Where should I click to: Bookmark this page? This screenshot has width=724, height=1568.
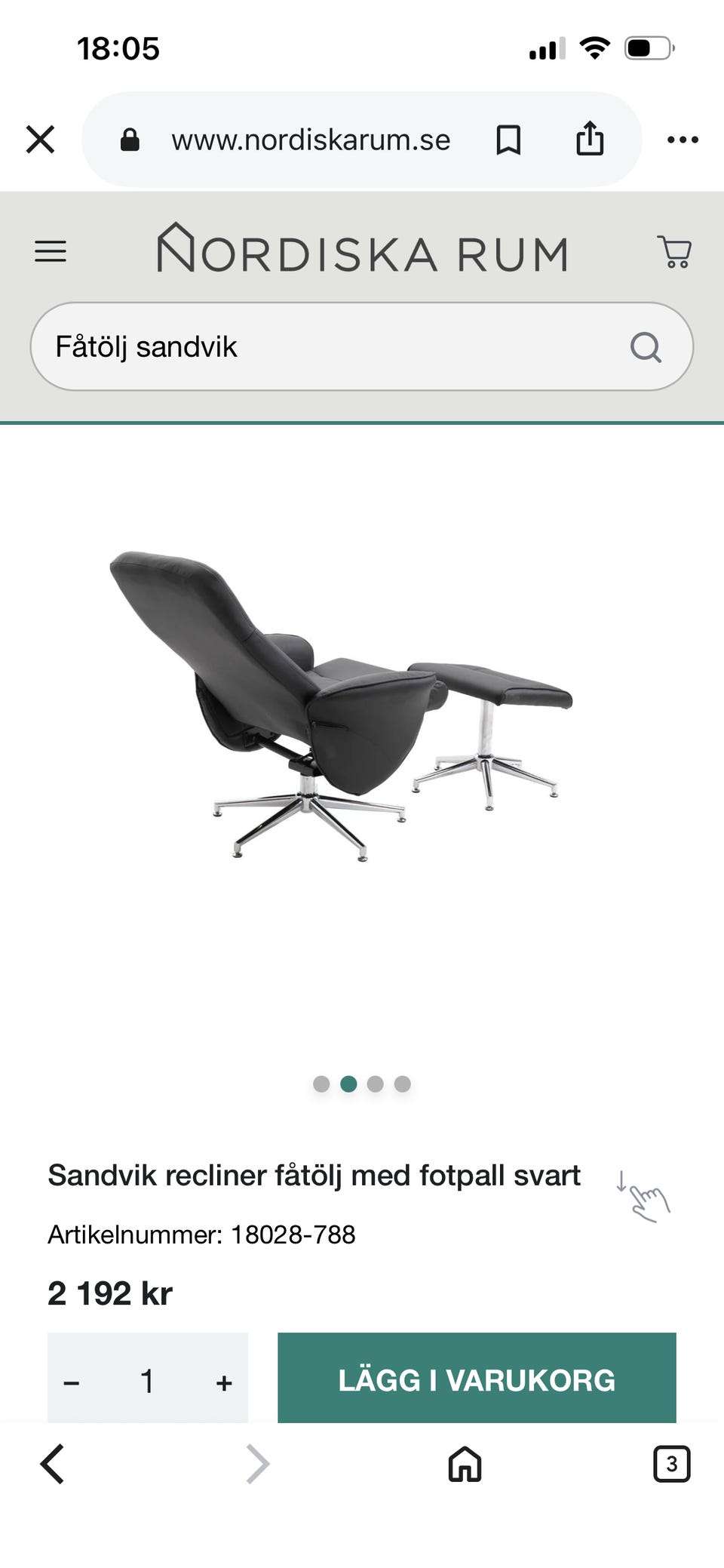[x=508, y=140]
